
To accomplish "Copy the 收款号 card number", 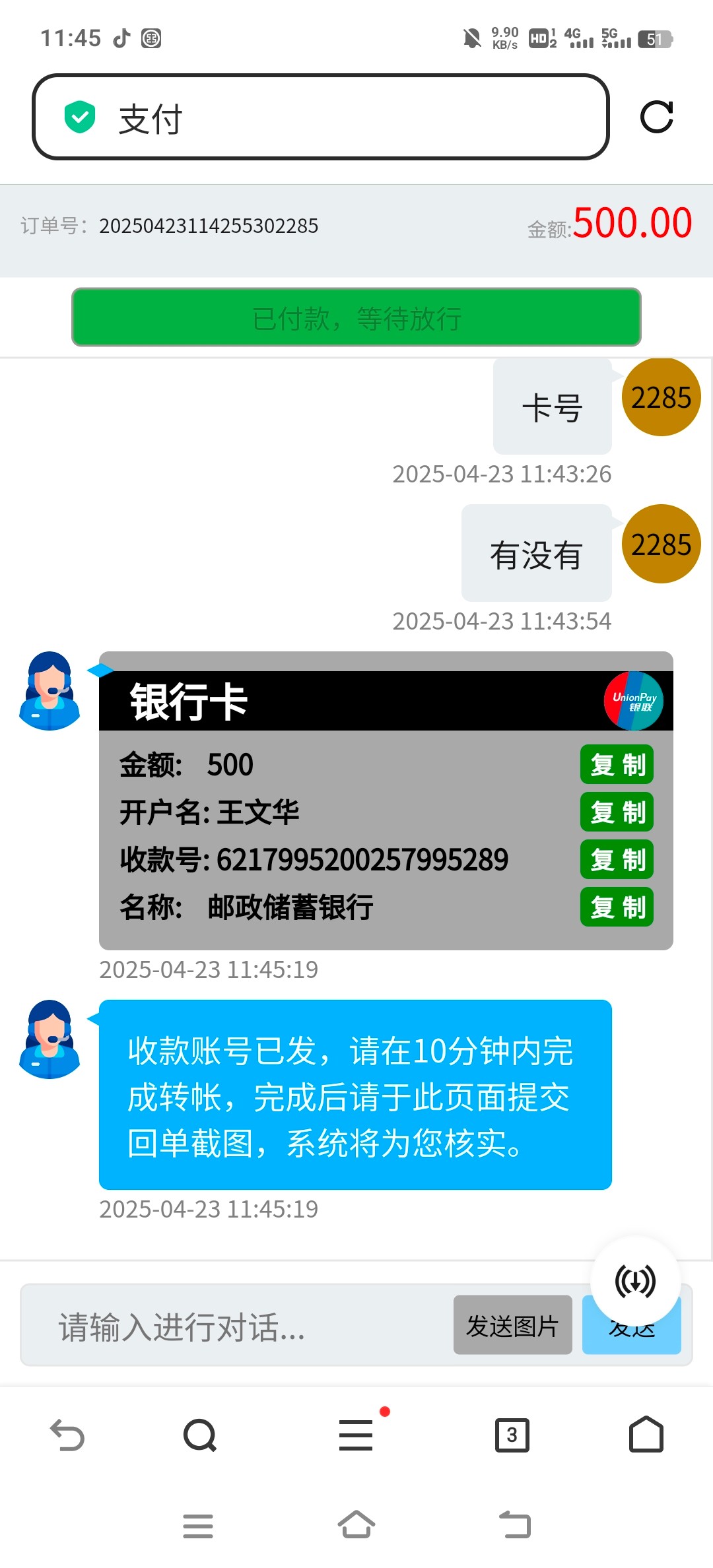I will point(617,860).
